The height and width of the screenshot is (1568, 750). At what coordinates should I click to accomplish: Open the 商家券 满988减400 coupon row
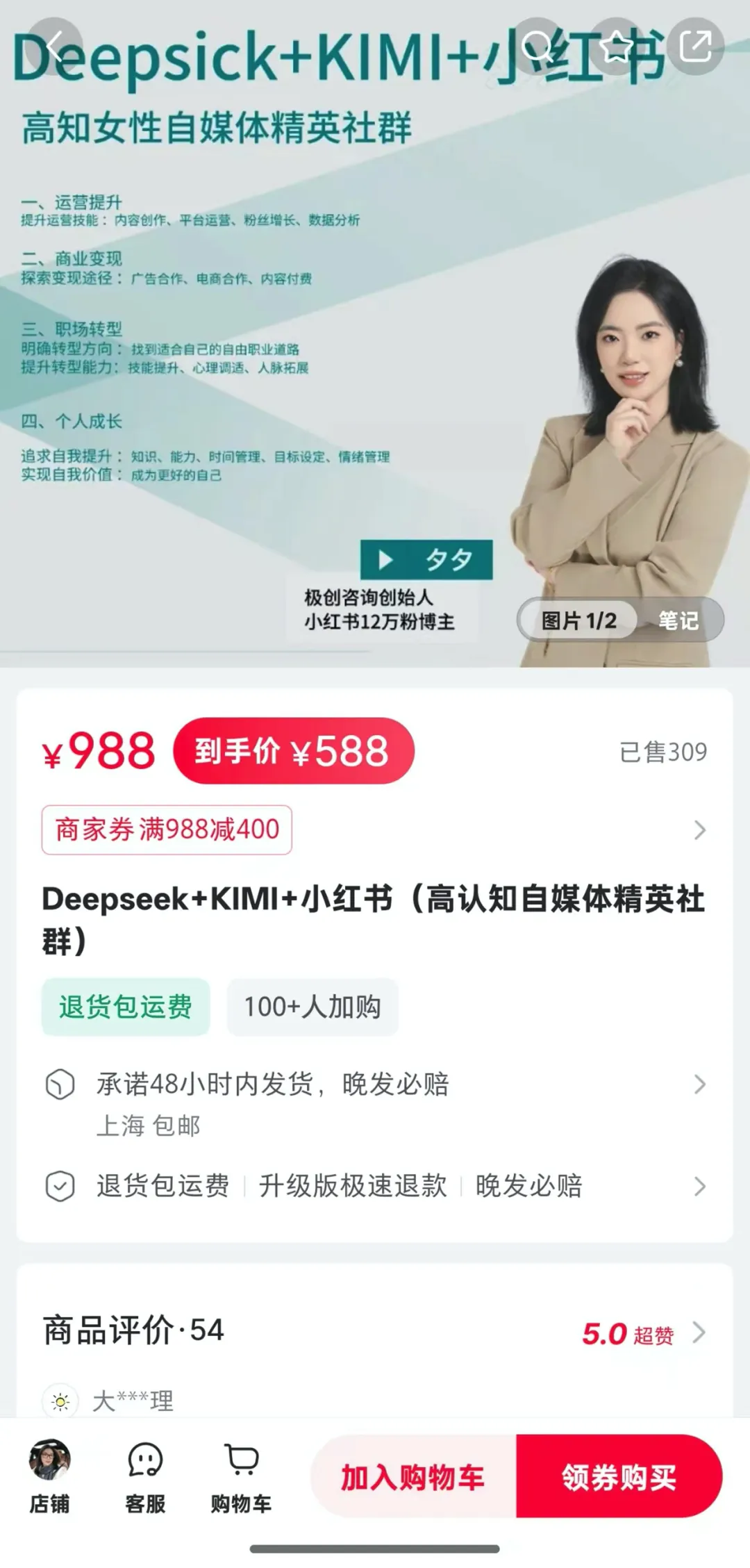coord(167,830)
